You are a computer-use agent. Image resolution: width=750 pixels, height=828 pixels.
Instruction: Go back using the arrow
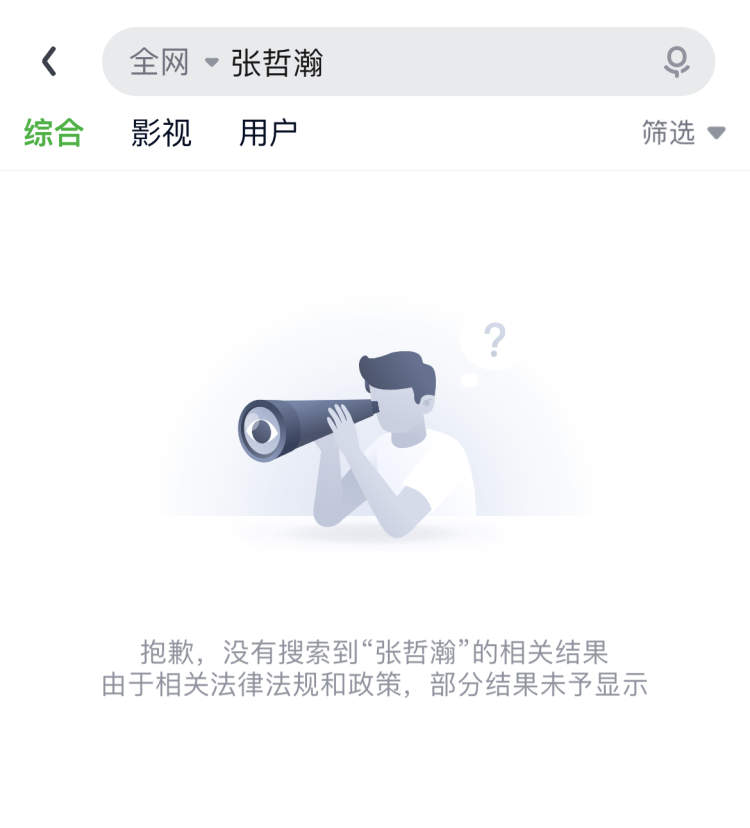click(49, 62)
